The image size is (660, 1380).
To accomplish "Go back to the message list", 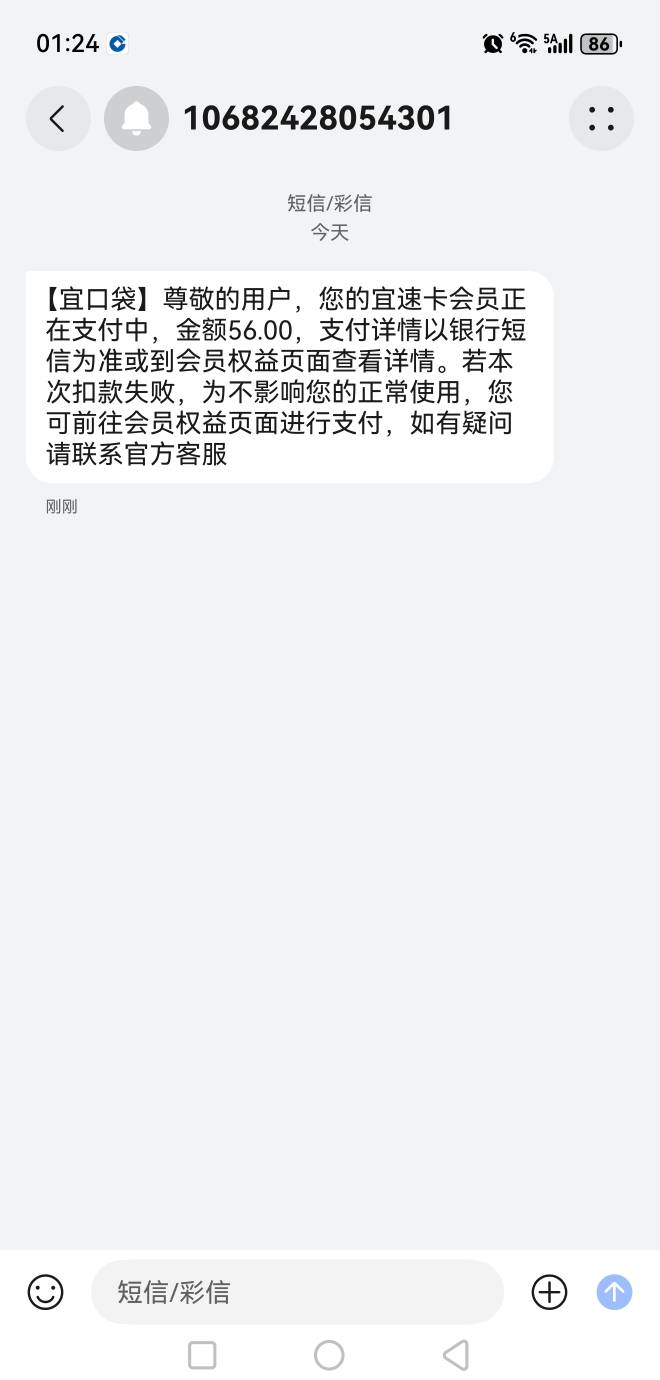I will pyautogui.click(x=58, y=119).
